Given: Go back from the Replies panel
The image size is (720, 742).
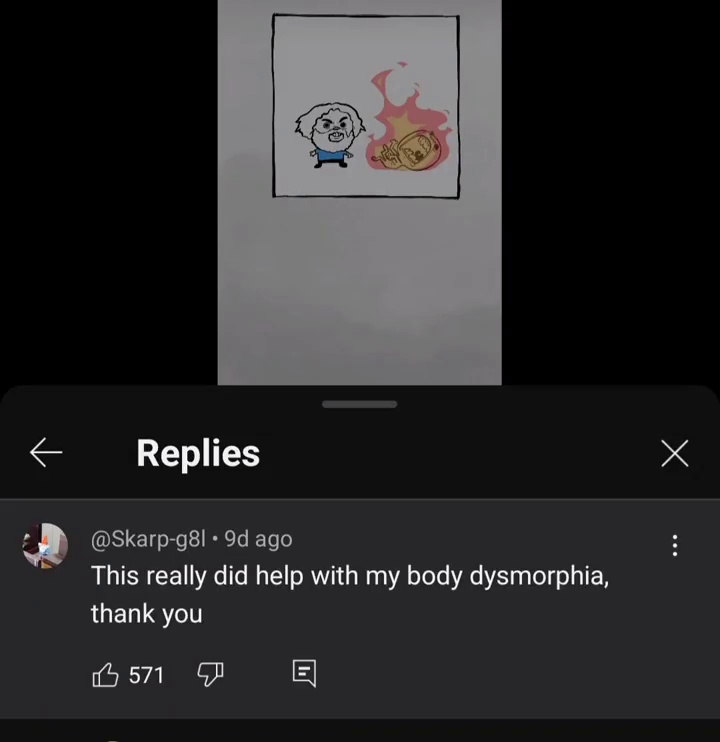Looking at the screenshot, I should 46,453.
